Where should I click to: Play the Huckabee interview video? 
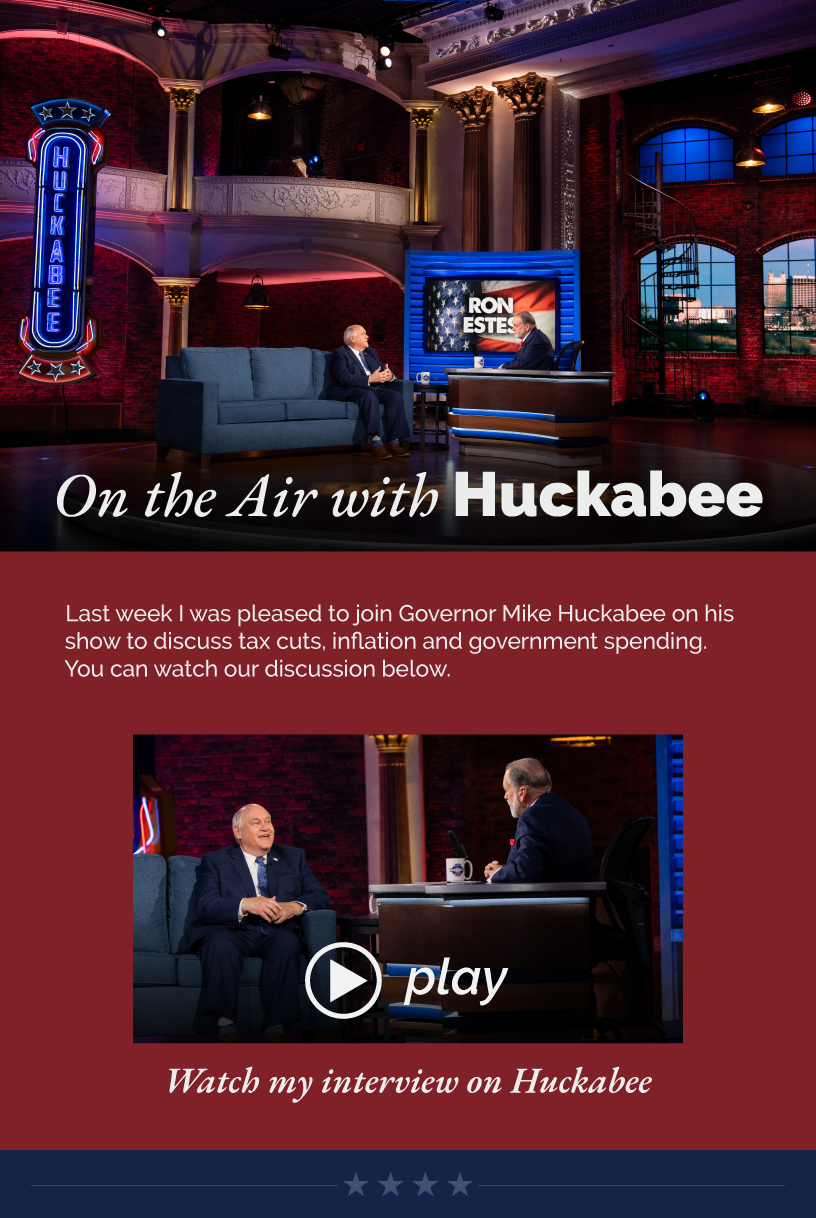coord(343,980)
